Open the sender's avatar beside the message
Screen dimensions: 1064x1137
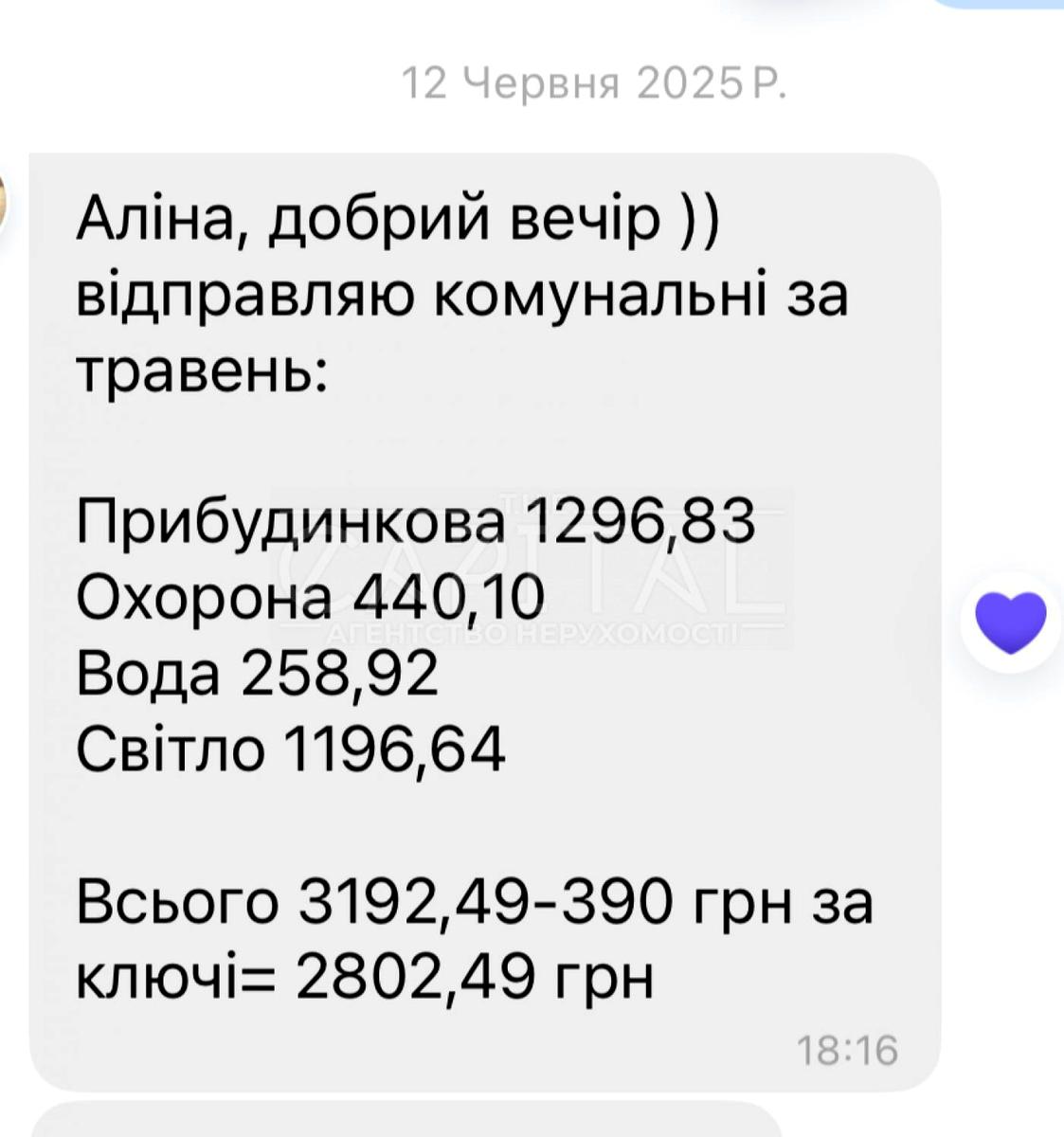(x=4, y=202)
